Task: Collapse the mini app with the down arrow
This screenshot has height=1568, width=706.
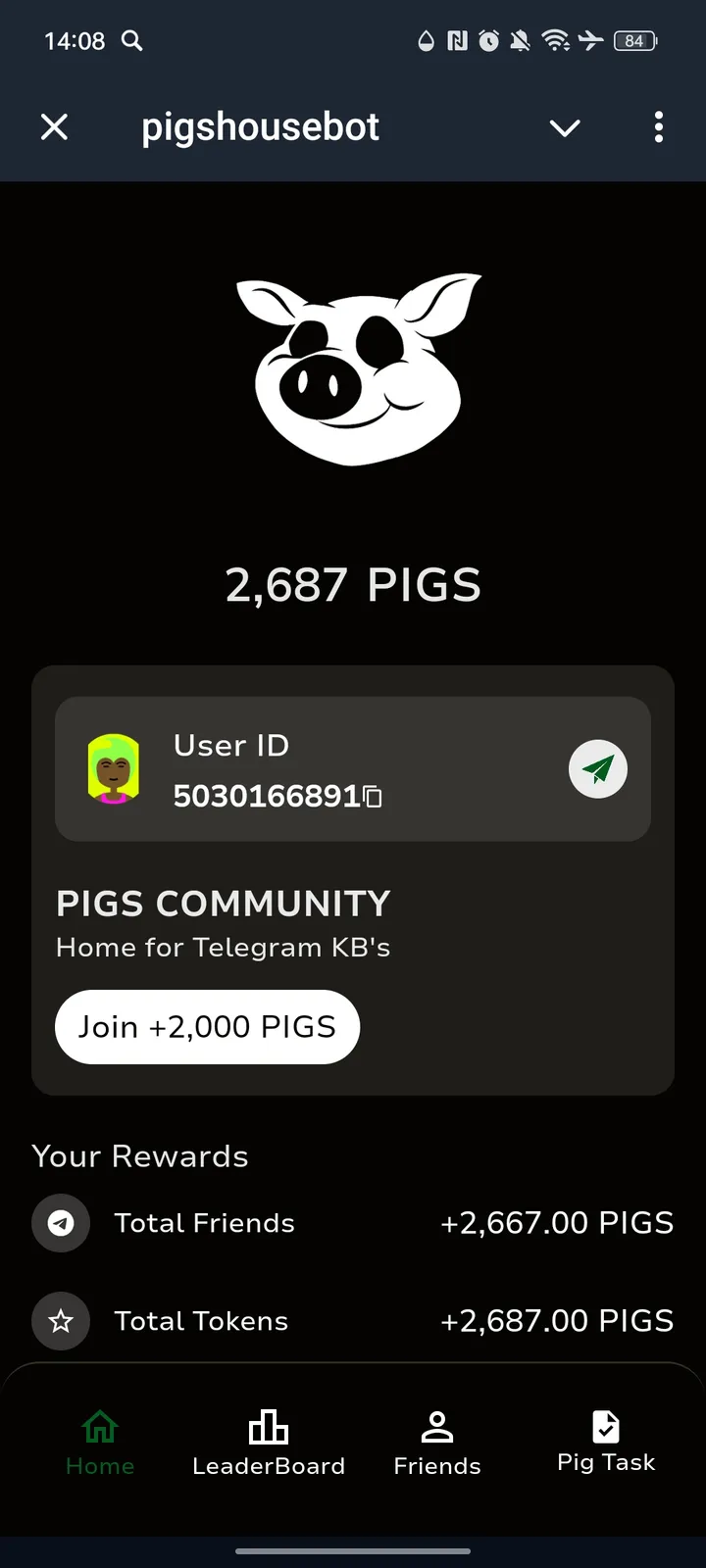Action: pos(564,127)
